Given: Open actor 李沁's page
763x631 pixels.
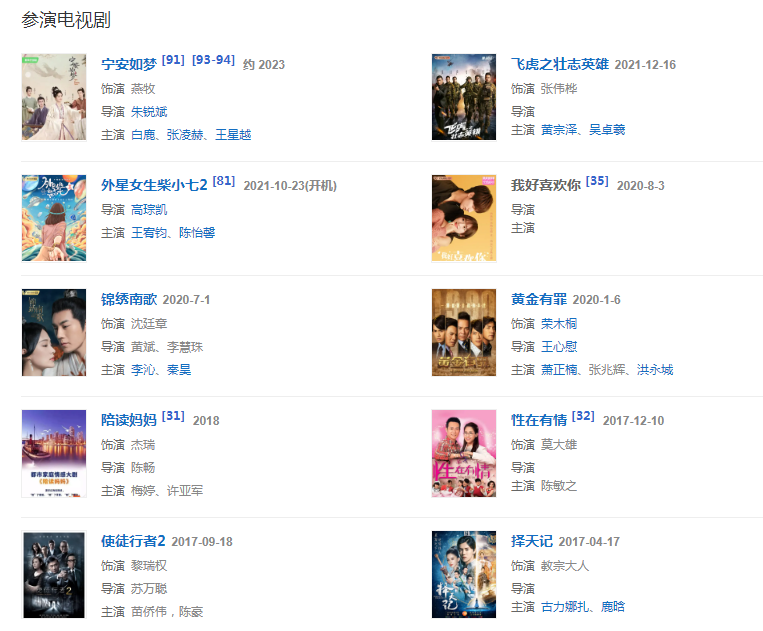Looking at the screenshot, I should coord(143,370).
